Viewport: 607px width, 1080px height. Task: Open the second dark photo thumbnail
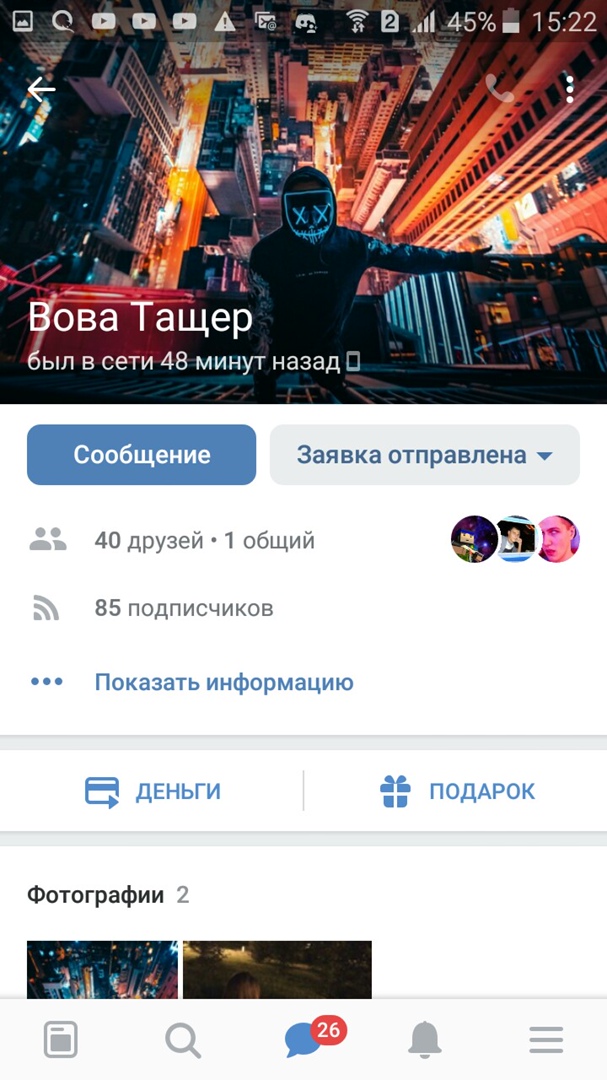point(277,968)
